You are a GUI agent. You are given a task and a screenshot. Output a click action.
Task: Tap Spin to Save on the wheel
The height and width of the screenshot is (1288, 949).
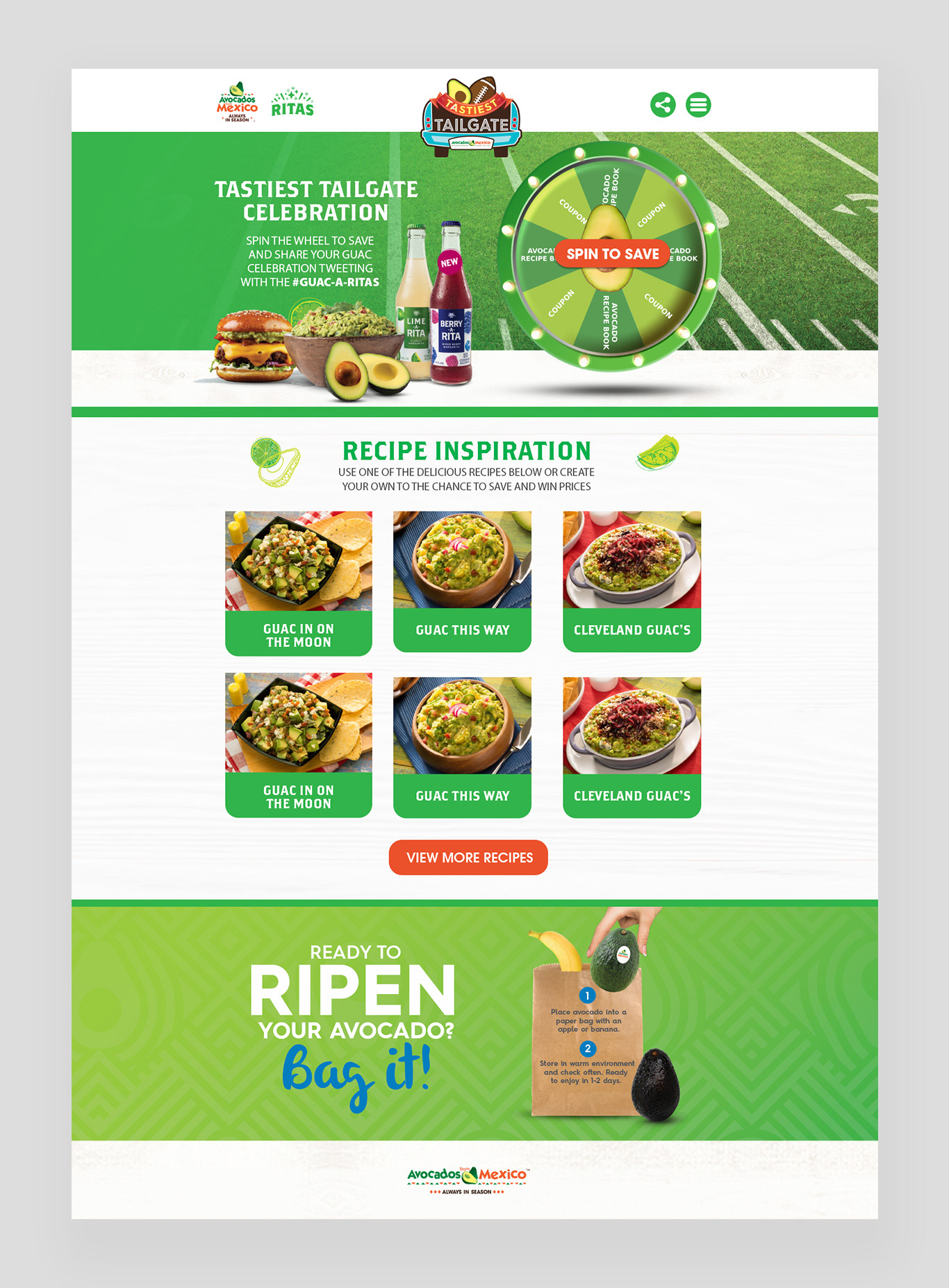pos(612,254)
